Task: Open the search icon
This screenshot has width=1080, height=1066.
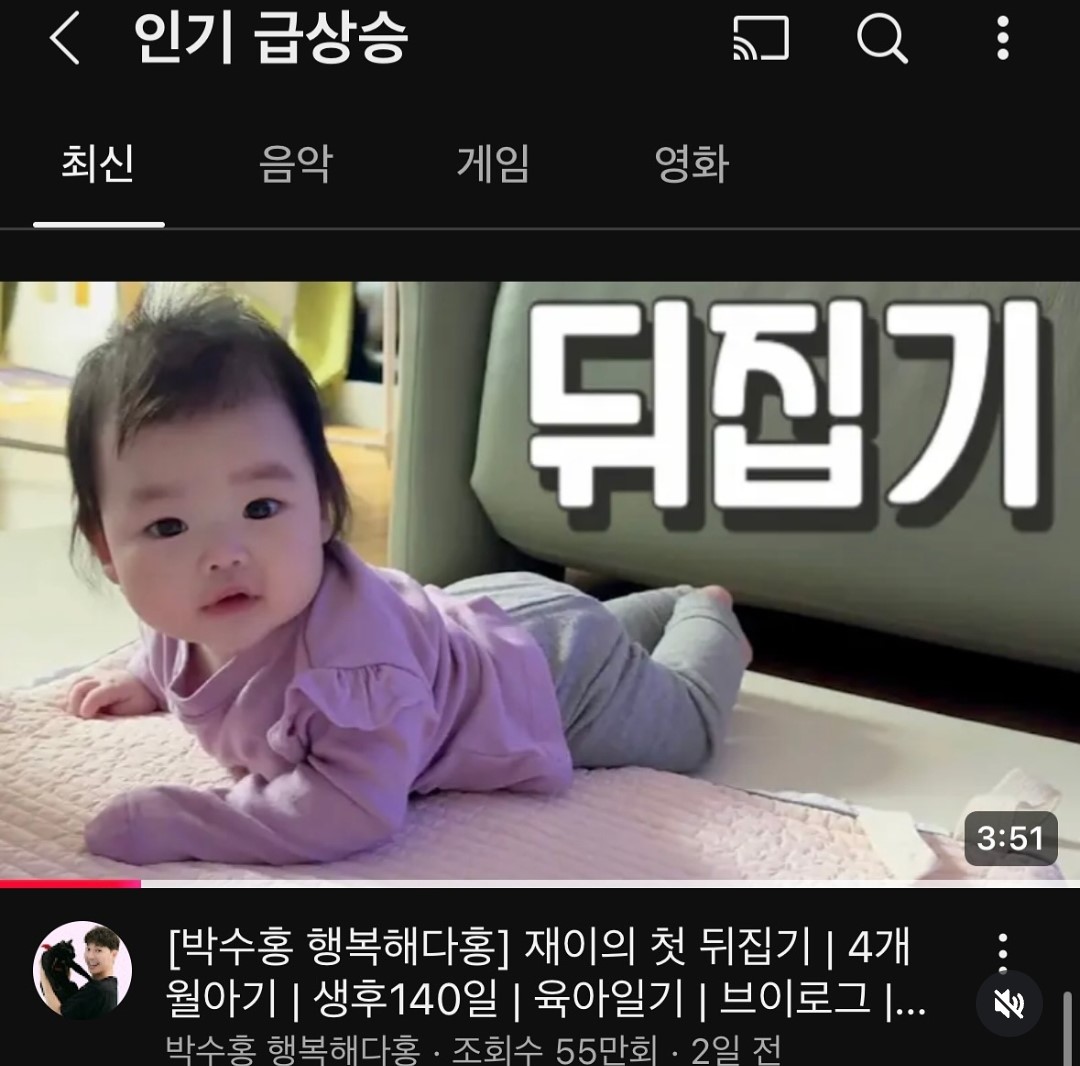Action: [x=882, y=40]
